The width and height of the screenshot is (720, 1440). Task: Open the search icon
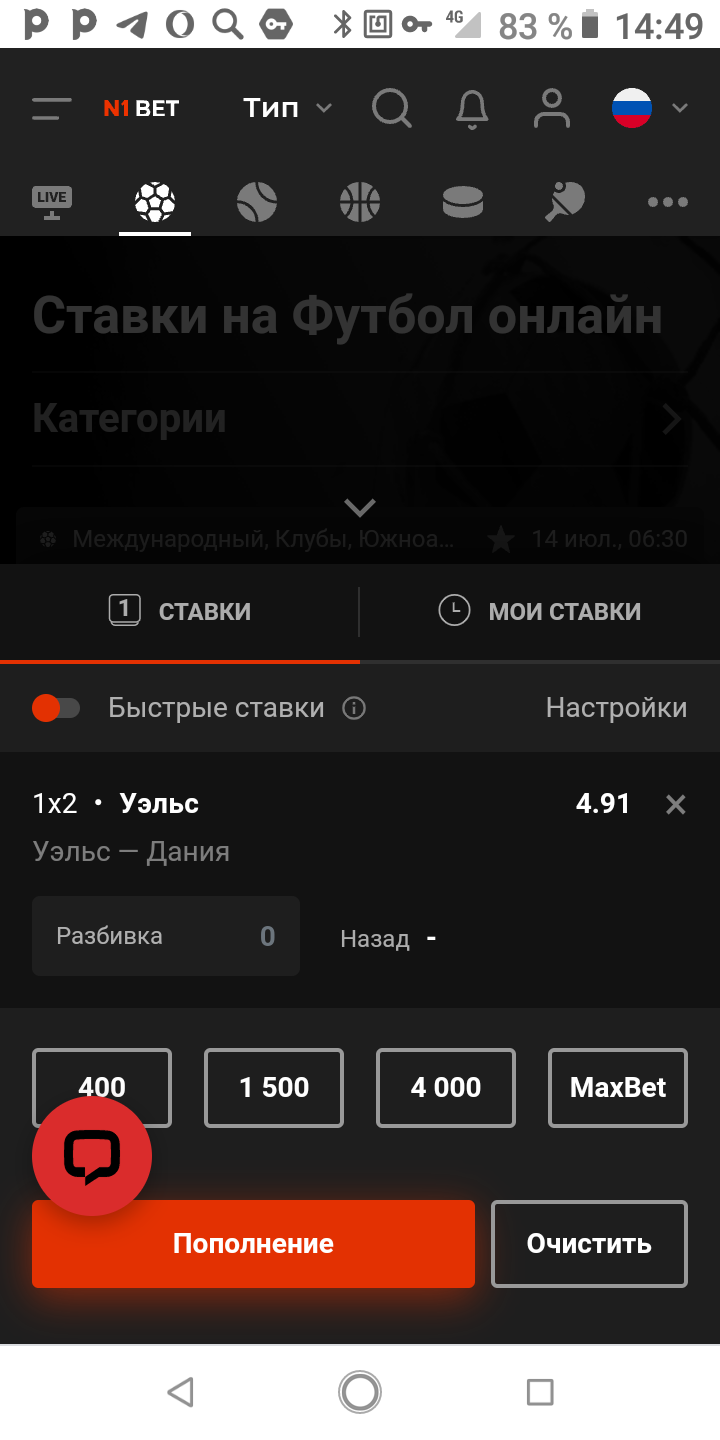392,108
